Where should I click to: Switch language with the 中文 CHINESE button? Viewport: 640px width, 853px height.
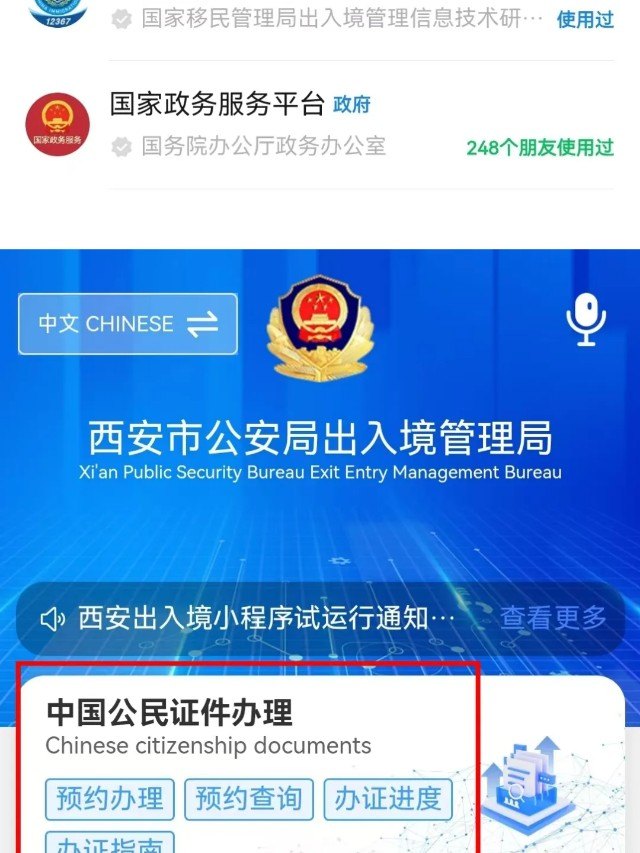[x=127, y=324]
